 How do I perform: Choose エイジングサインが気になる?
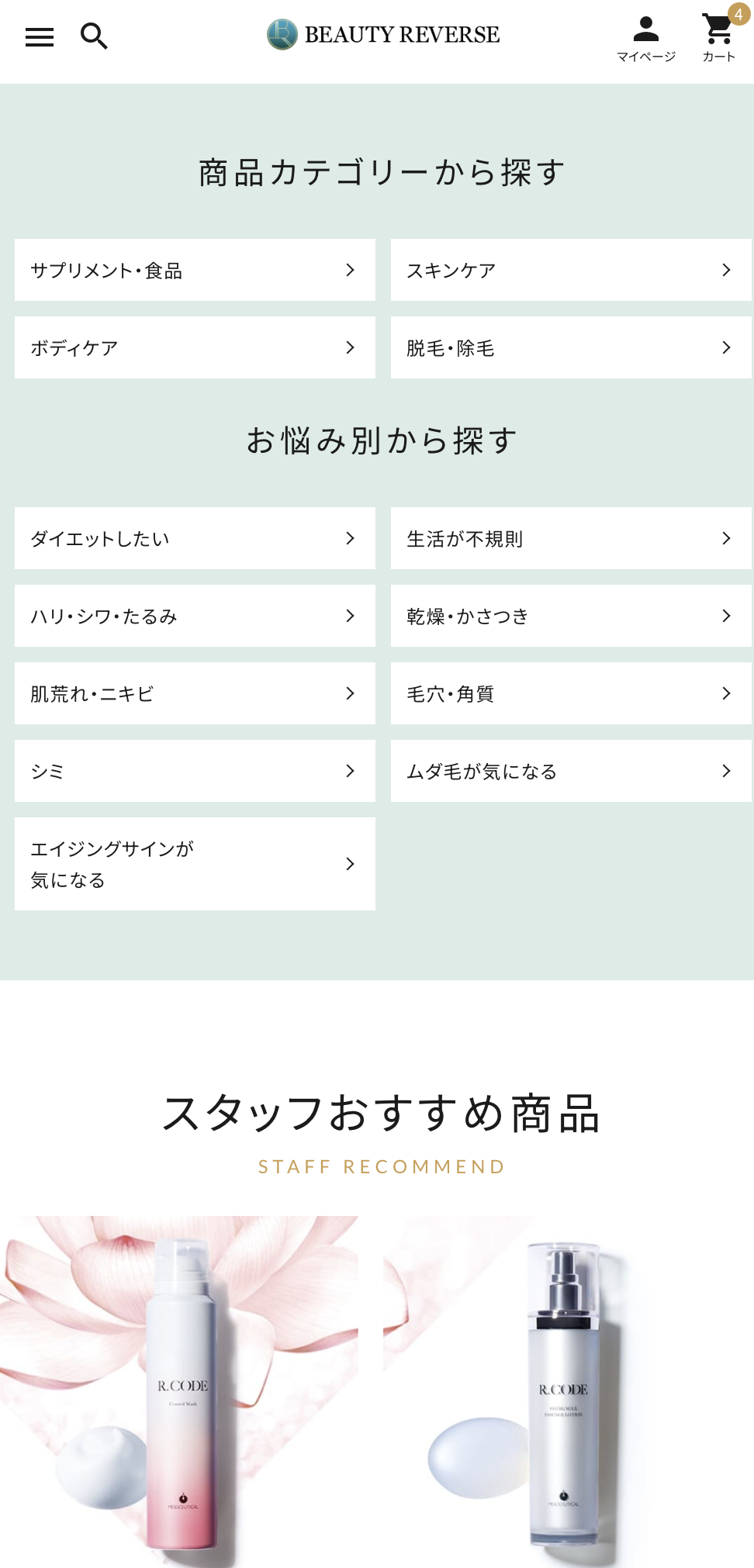pyautogui.click(x=195, y=864)
